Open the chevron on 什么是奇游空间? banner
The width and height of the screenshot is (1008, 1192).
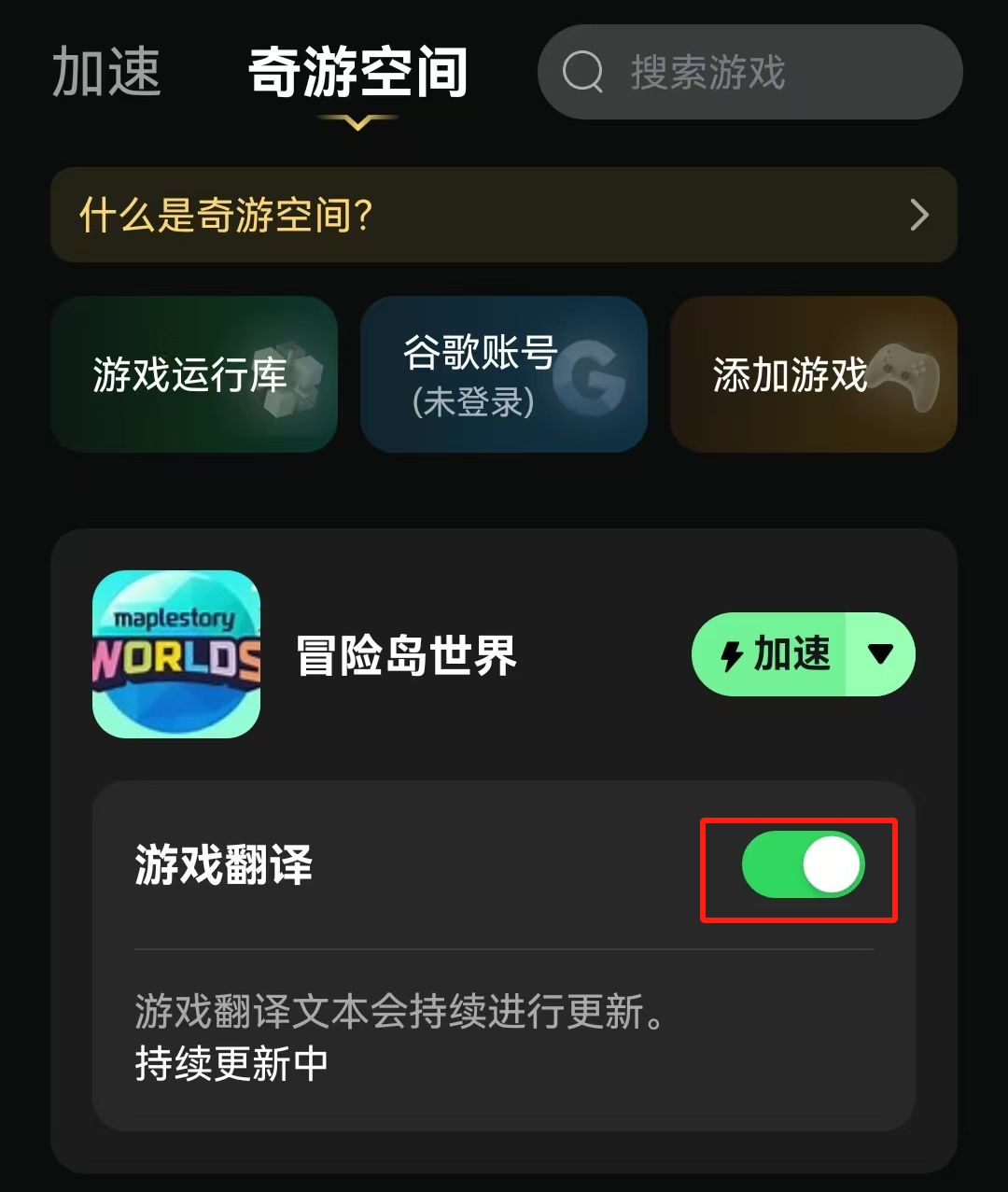tap(917, 216)
